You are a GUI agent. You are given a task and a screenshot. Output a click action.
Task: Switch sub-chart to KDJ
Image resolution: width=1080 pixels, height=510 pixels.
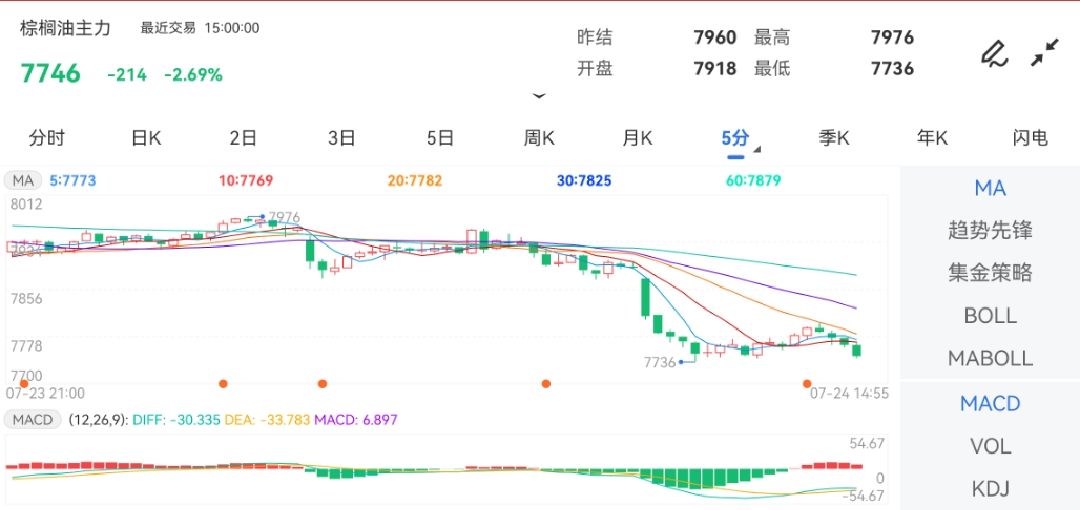tap(990, 489)
